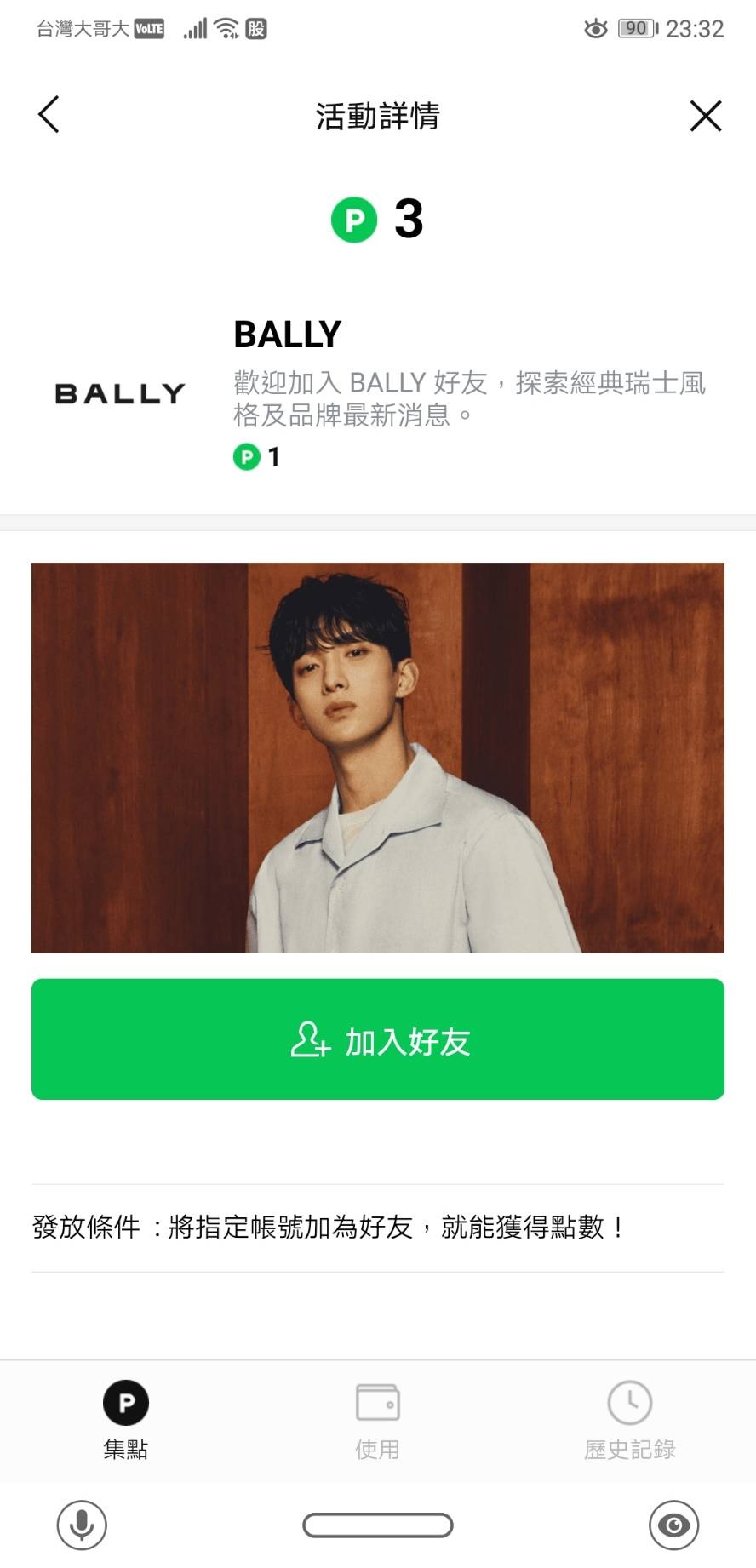
Task: Close the 活動詳情 screen
Action: [705, 116]
